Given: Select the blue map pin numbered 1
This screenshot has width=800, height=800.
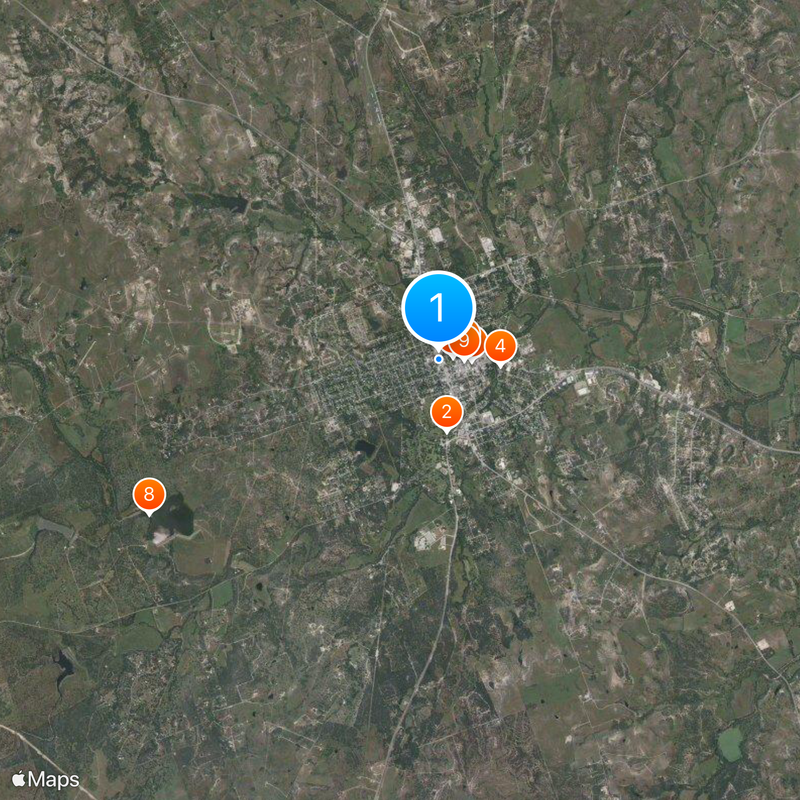Looking at the screenshot, I should click(438, 308).
